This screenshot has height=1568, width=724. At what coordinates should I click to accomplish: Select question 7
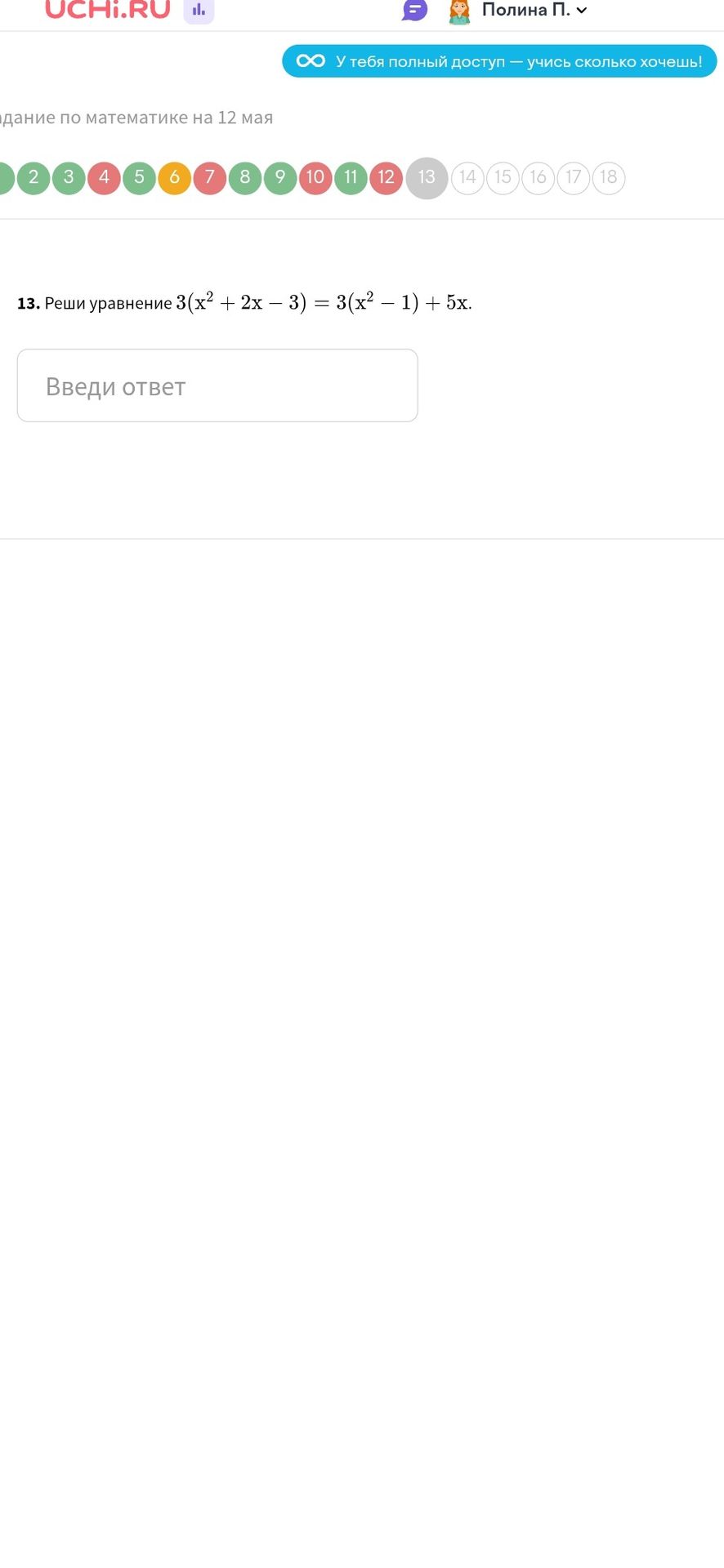pyautogui.click(x=209, y=177)
